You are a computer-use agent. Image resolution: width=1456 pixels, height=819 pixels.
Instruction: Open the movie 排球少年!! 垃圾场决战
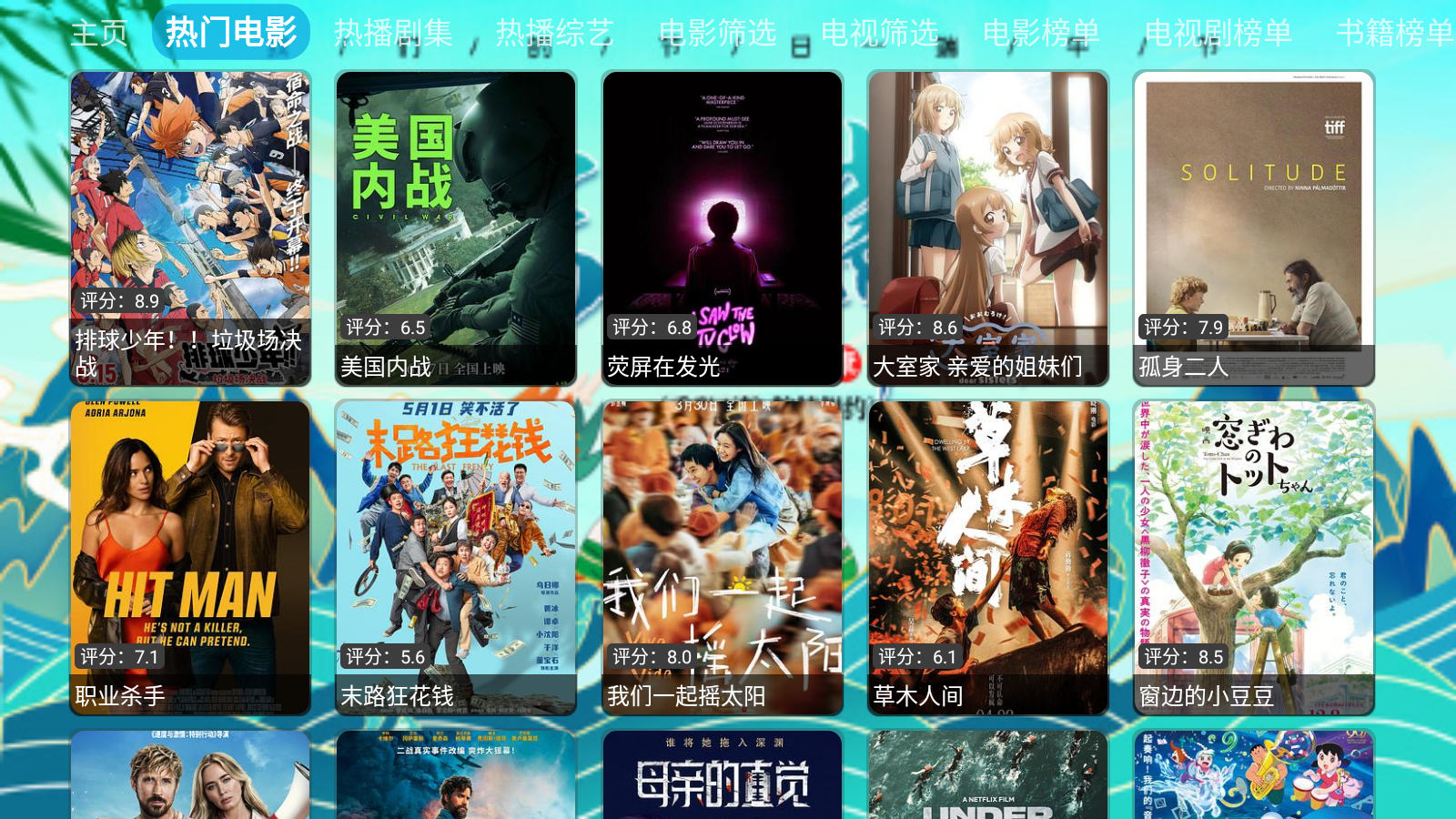tap(190, 227)
